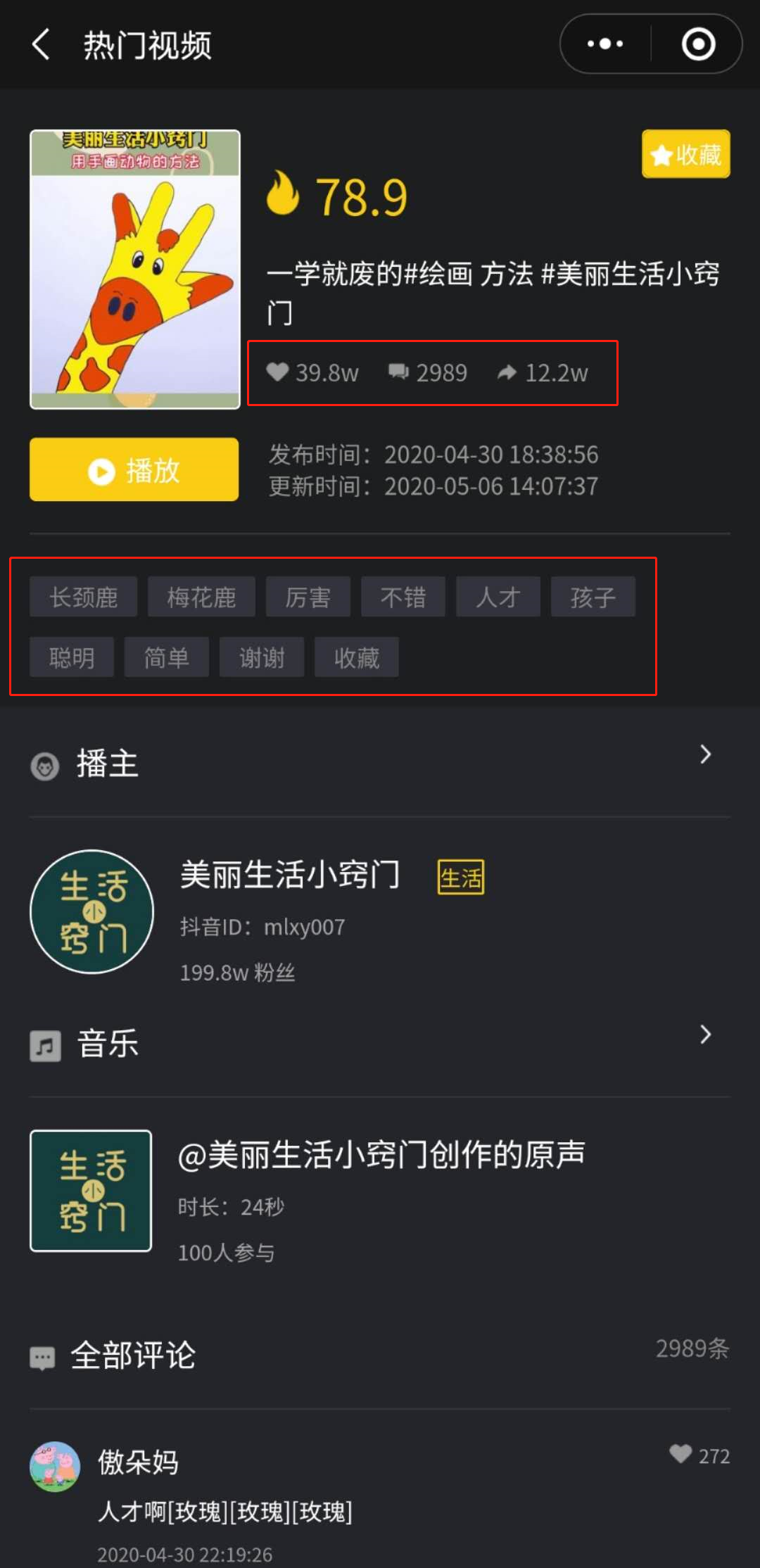Tap the heart icon showing 39.8w likes
Image resolution: width=760 pixels, height=1568 pixels.
point(279,373)
